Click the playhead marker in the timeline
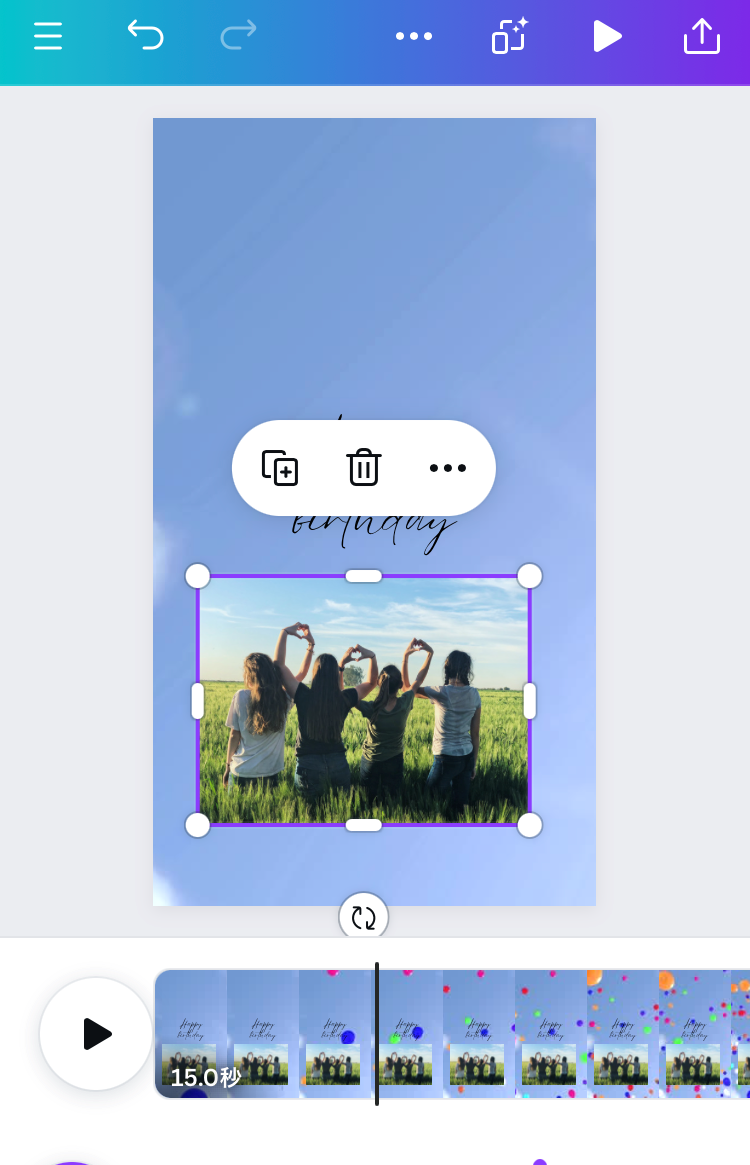The width and height of the screenshot is (750, 1165). (377, 1034)
